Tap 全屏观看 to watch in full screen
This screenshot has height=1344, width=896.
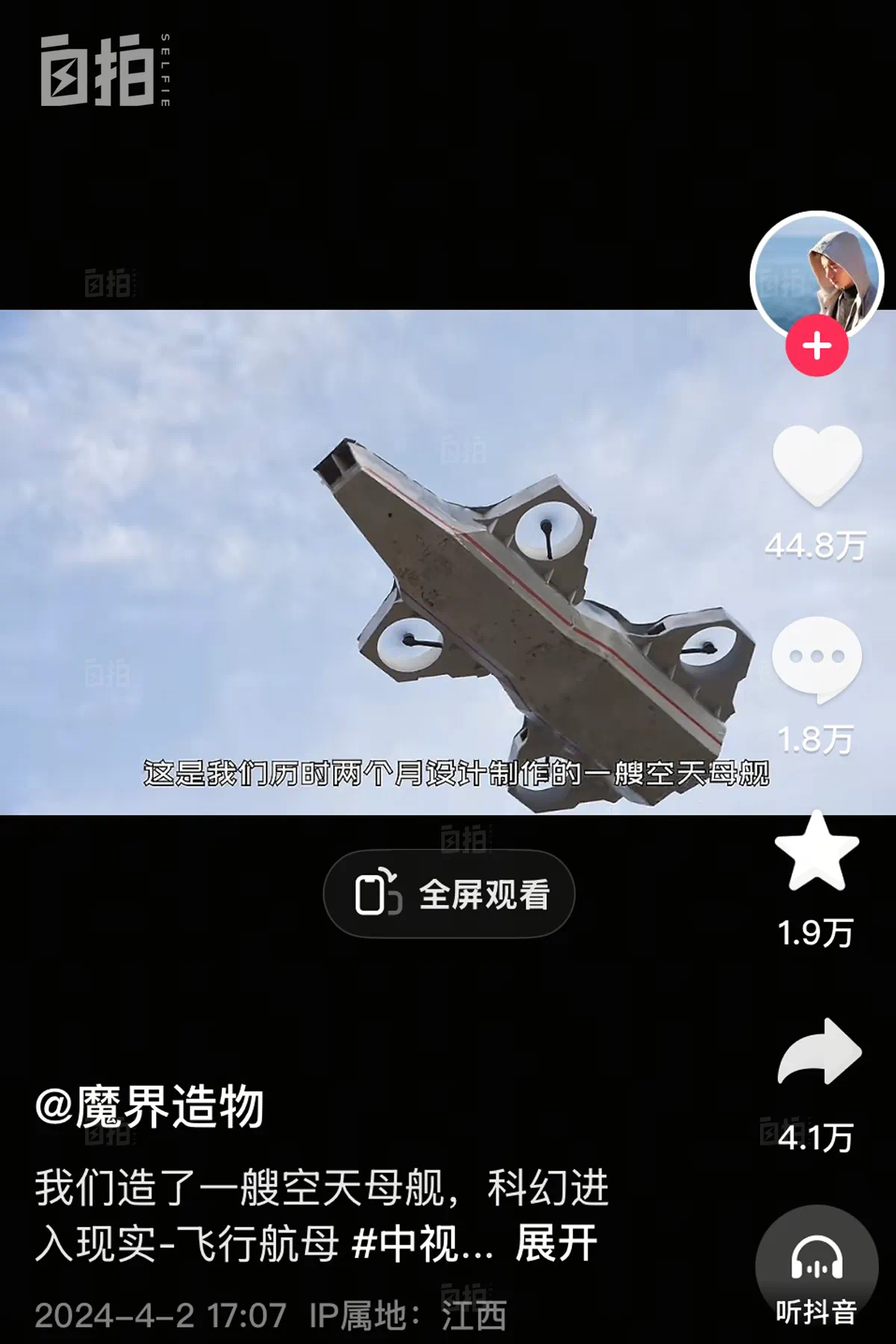tap(449, 894)
